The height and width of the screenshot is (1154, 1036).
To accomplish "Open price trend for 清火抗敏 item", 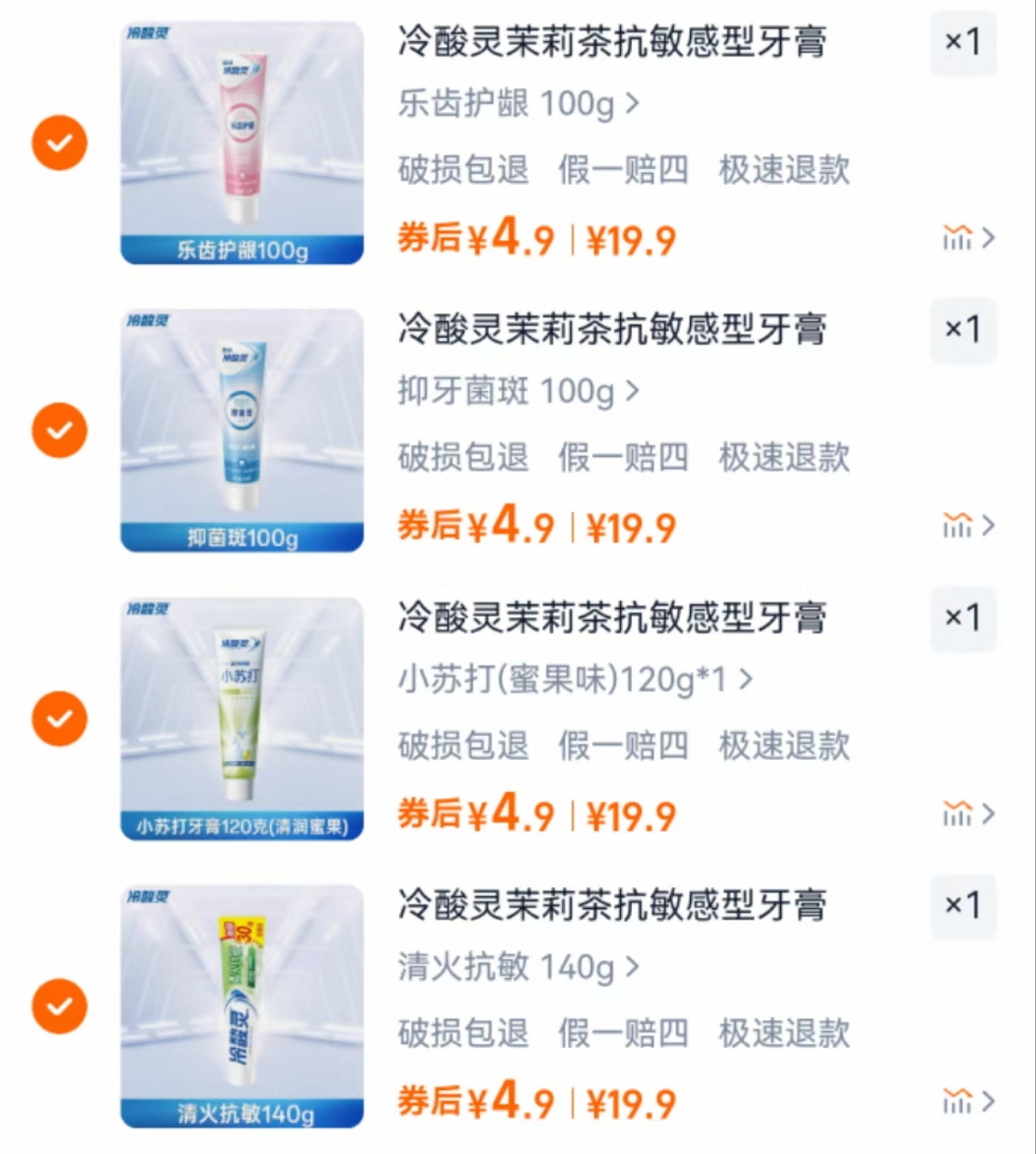I will click(x=968, y=1101).
